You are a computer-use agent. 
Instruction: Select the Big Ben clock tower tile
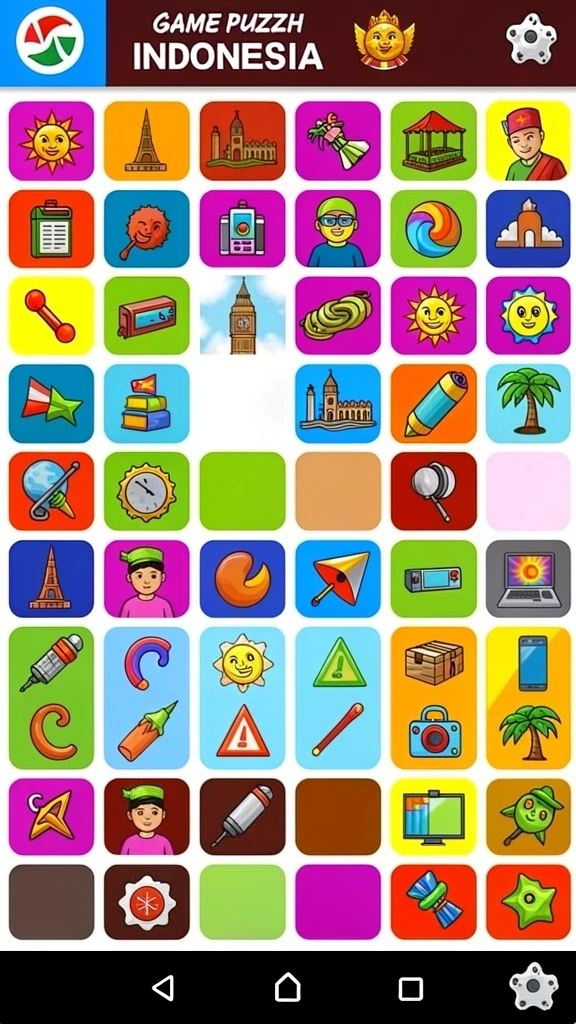242,315
